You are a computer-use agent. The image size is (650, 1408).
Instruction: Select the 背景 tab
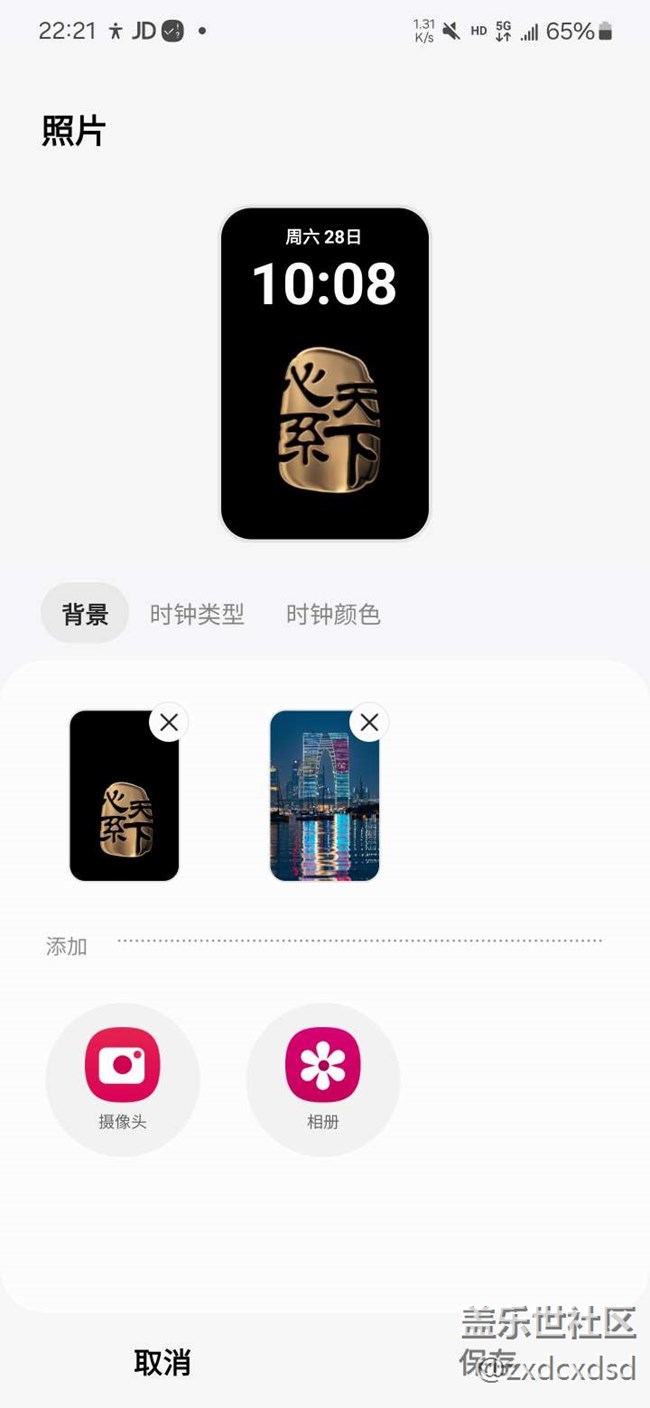[x=85, y=613]
